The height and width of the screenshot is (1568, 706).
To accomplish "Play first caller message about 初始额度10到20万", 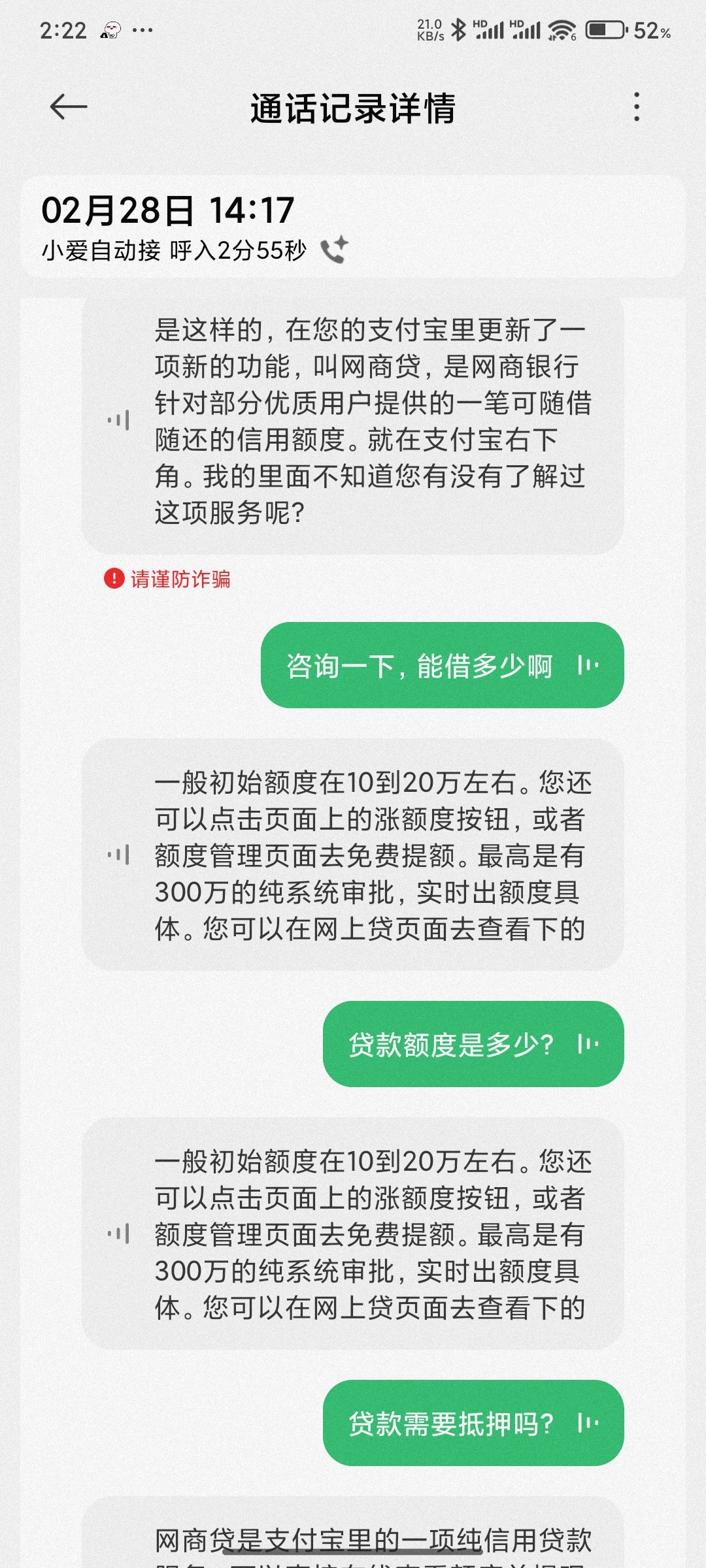I will coord(118,855).
